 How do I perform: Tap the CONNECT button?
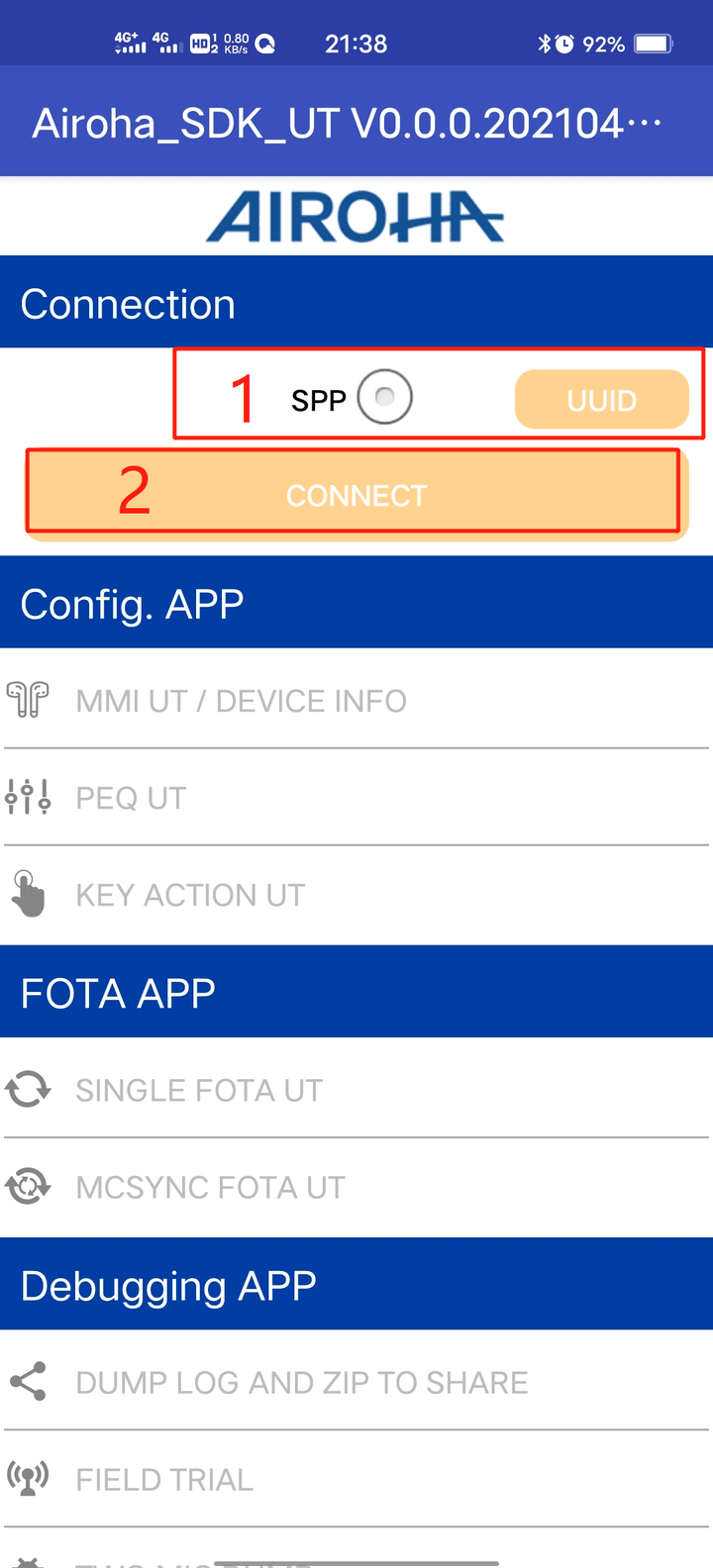(356, 495)
